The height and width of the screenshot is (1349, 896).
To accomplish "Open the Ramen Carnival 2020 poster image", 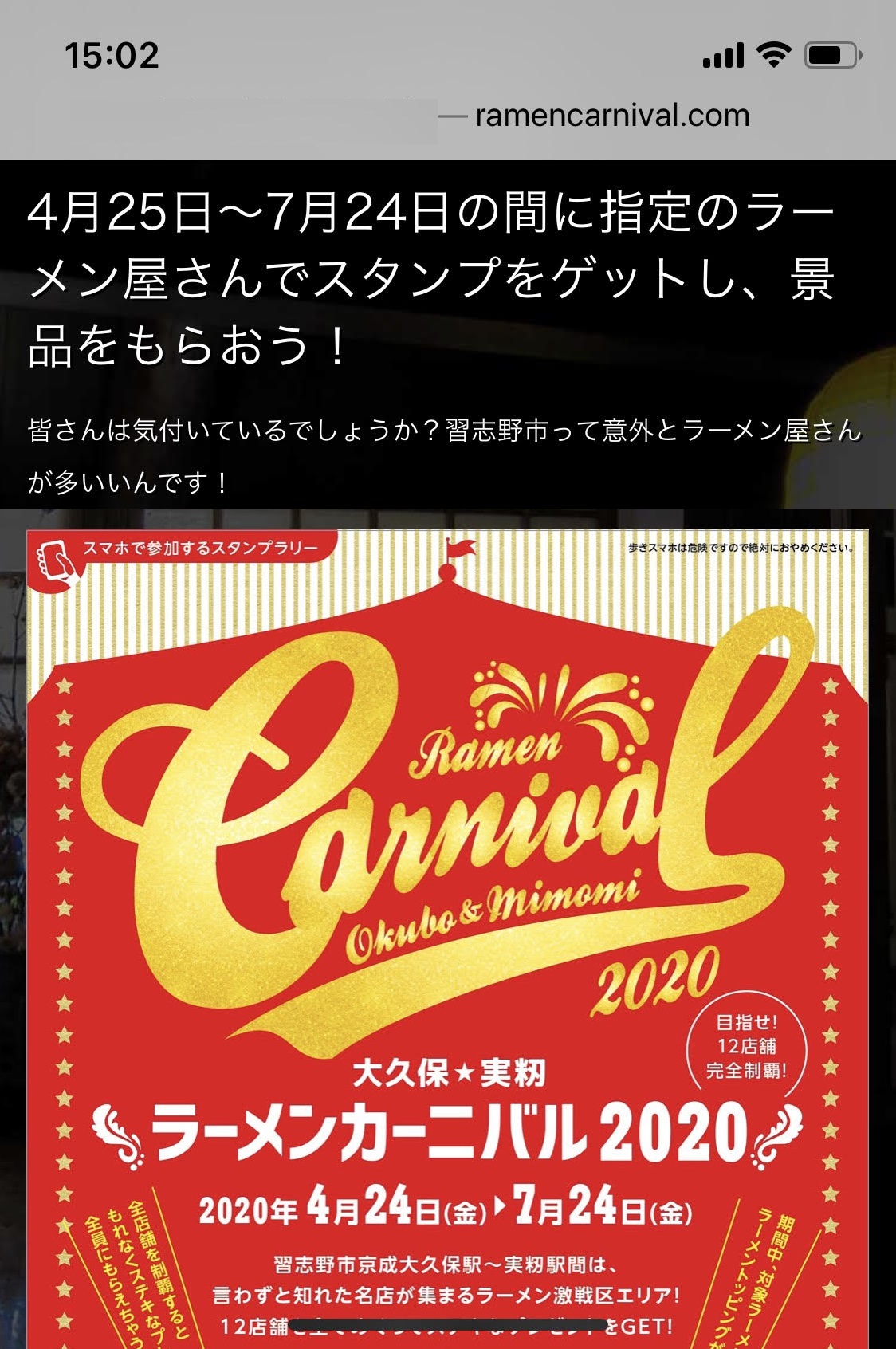I will [x=447, y=917].
